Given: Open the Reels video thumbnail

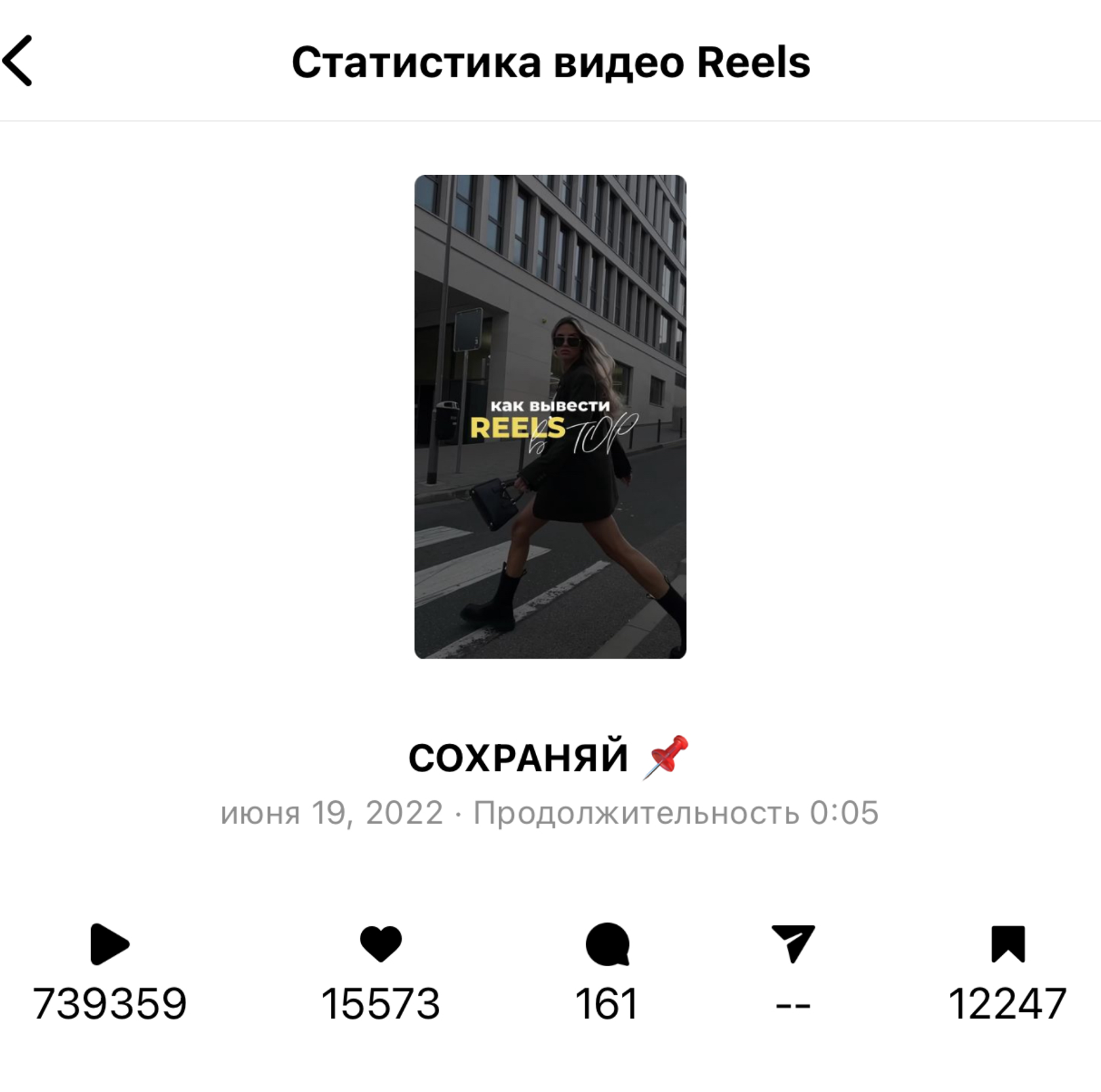Looking at the screenshot, I should pos(550,416).
